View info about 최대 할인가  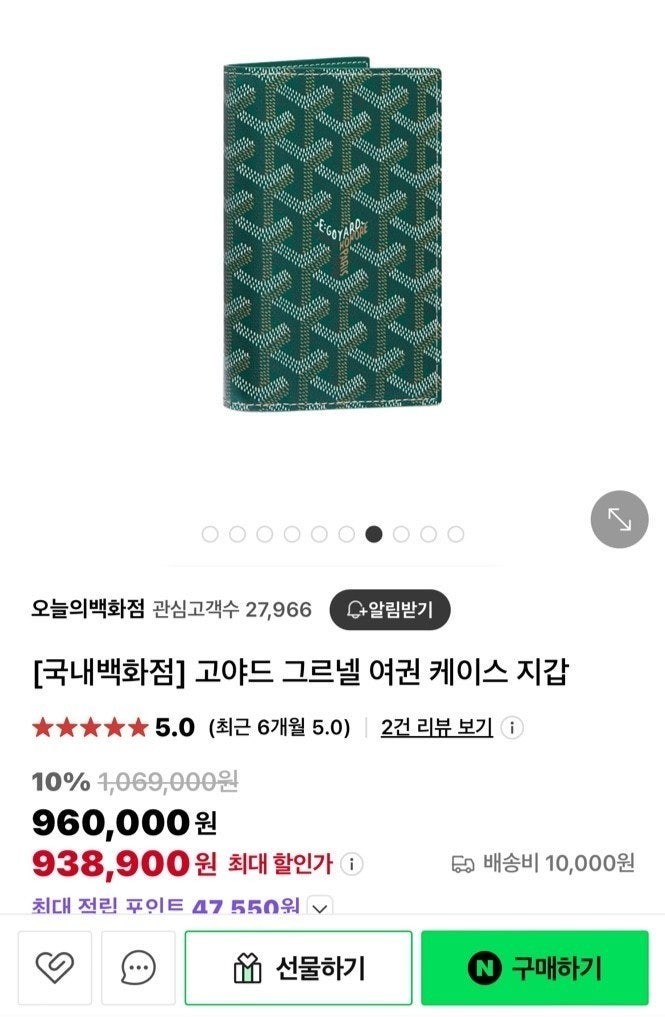352,863
